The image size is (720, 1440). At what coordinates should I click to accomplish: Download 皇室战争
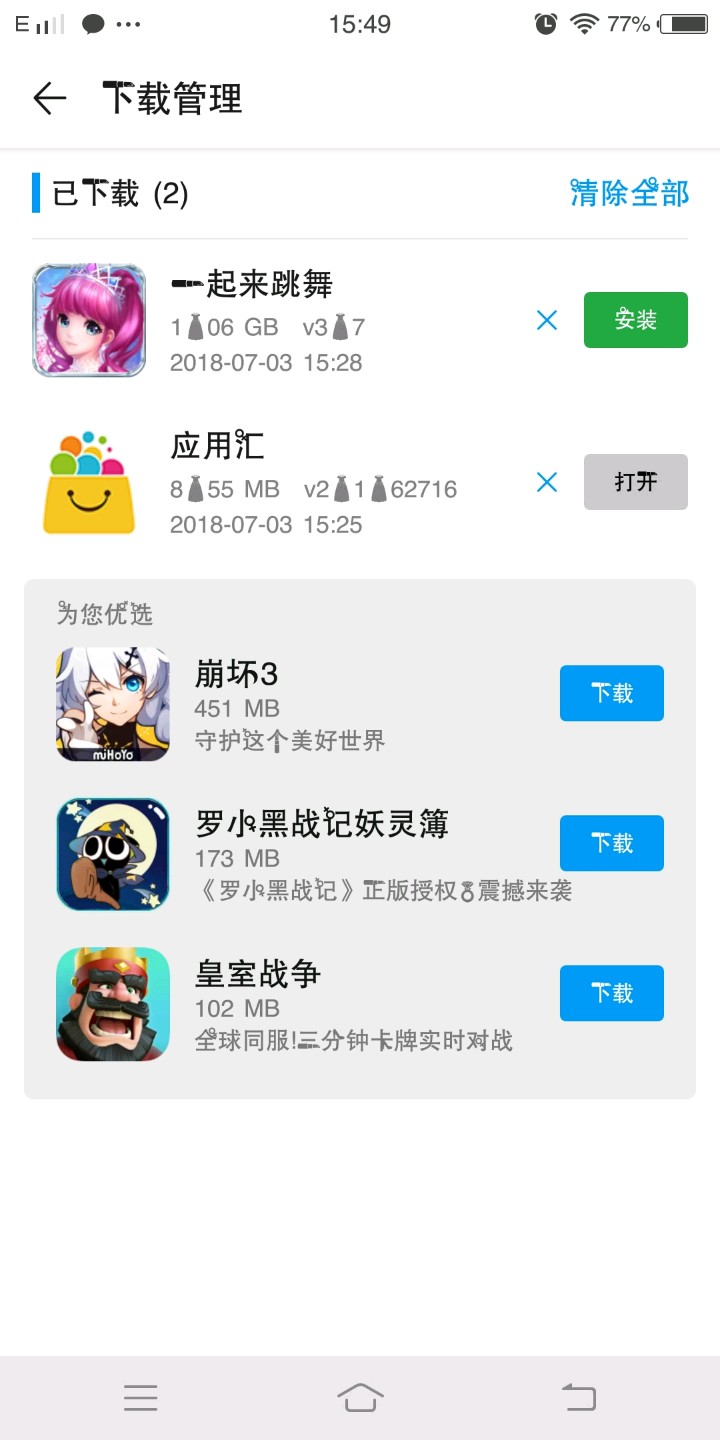pos(611,993)
